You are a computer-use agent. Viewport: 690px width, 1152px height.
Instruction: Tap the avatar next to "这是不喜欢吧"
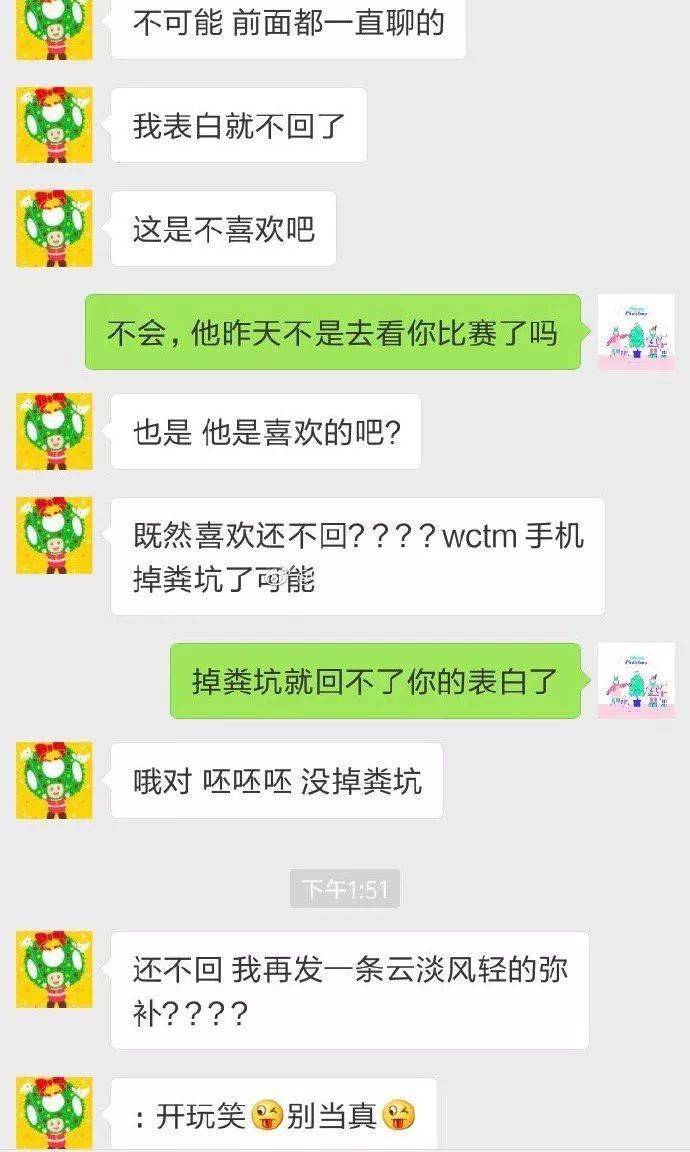[54, 229]
